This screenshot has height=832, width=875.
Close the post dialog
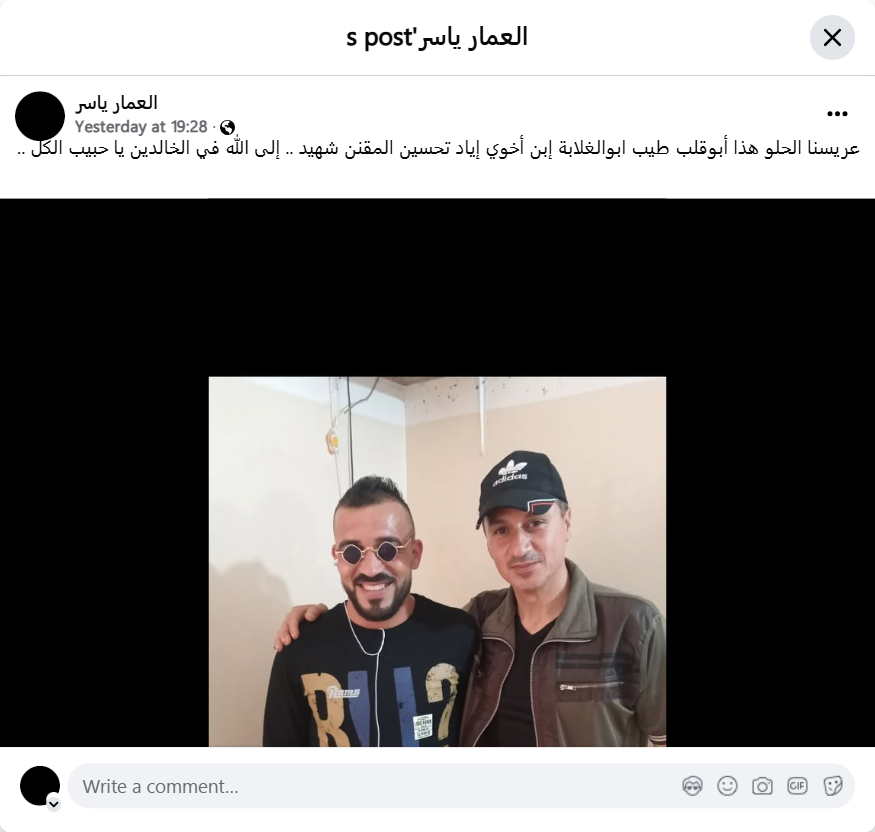[832, 38]
